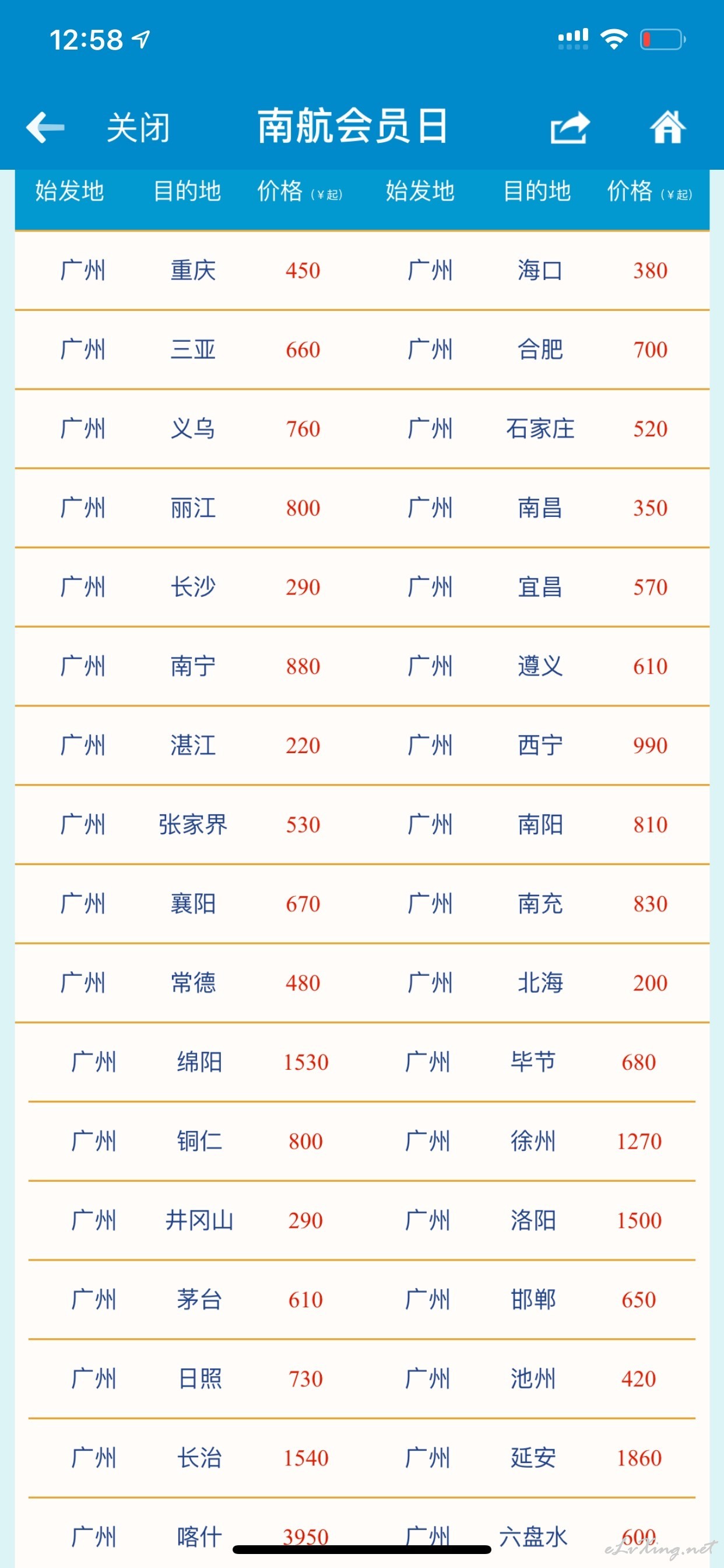Open the home icon
The image size is (724, 1568).
pyautogui.click(x=667, y=127)
